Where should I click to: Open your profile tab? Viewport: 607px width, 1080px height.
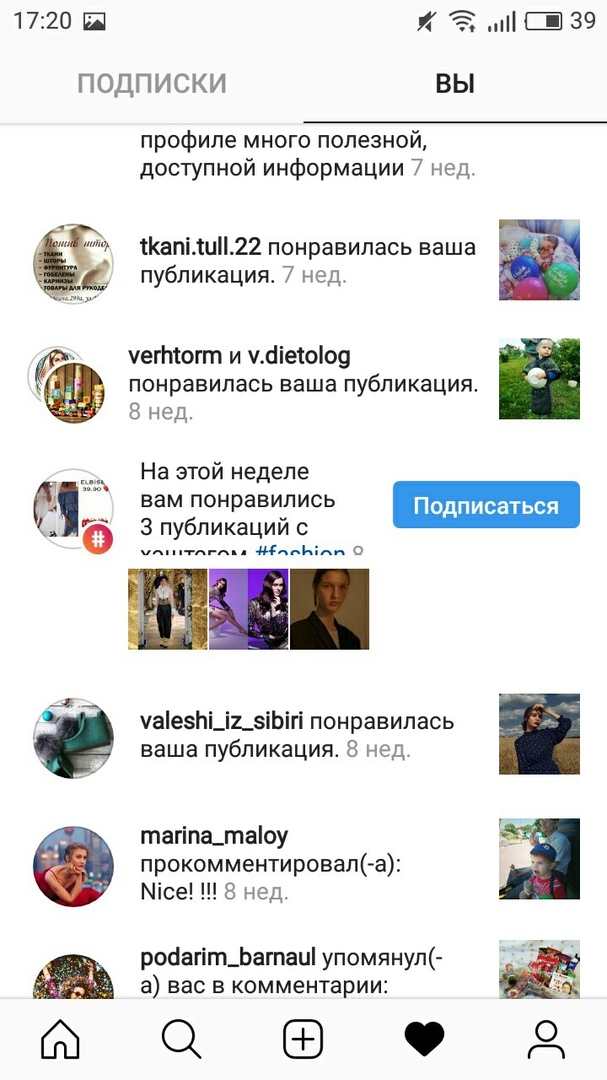(546, 1040)
